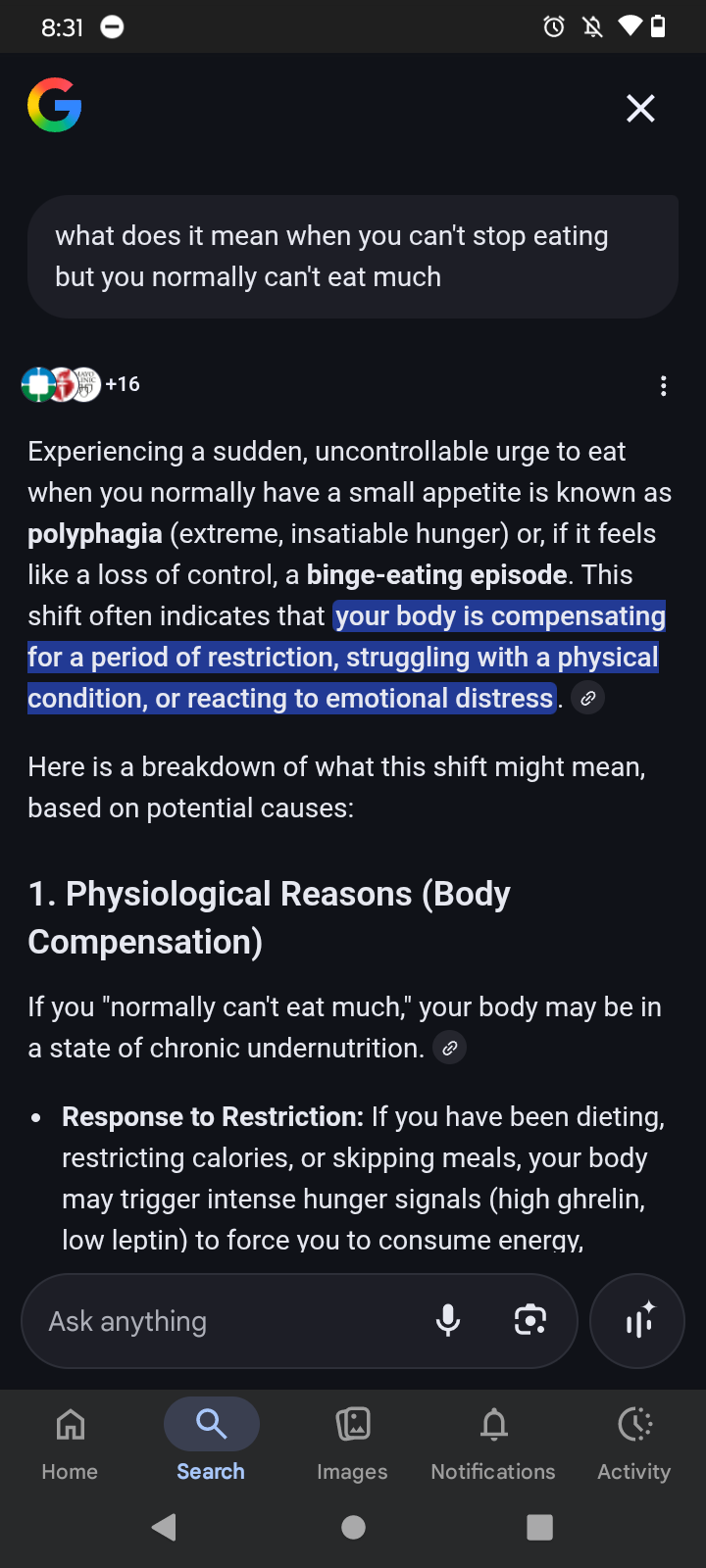Tap the 'Ask anything' input field
Image resolution: width=706 pixels, height=1568 pixels.
(x=226, y=1321)
